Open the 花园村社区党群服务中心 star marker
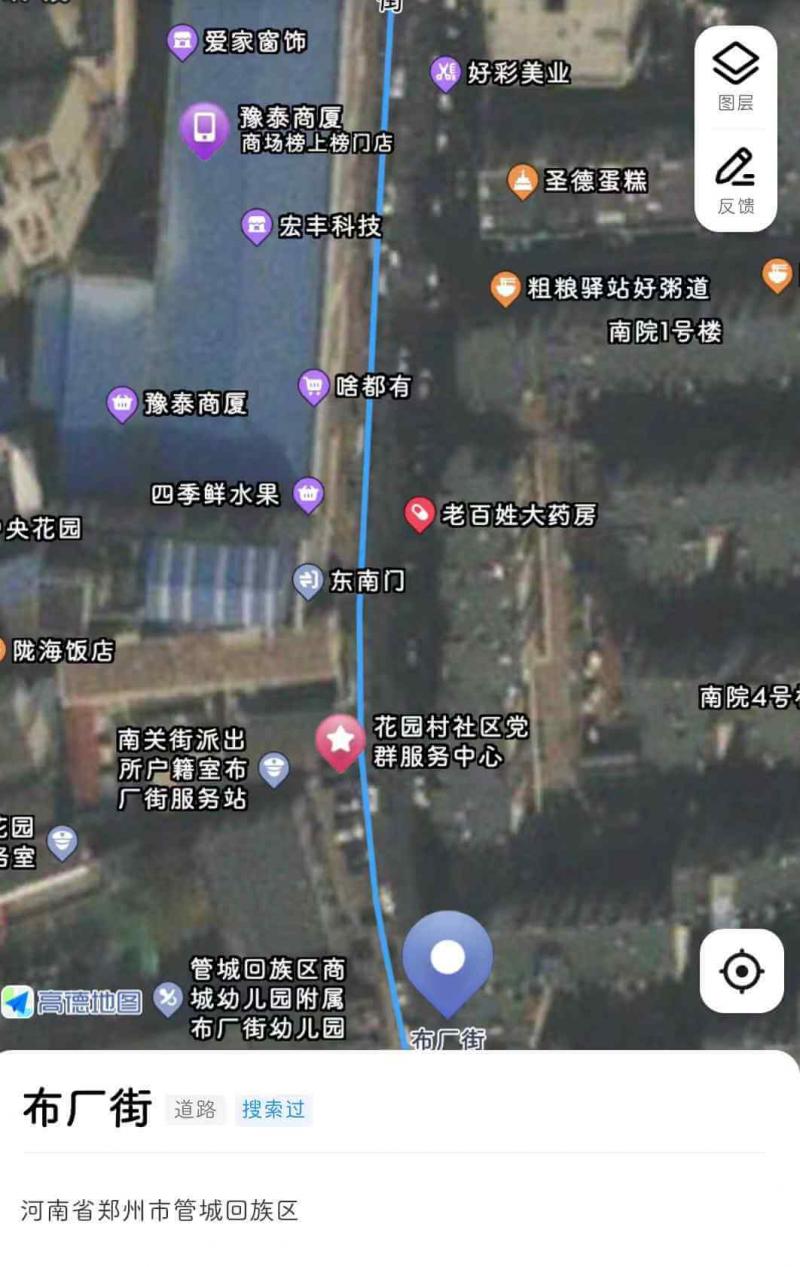The image size is (800, 1267). coord(341,740)
